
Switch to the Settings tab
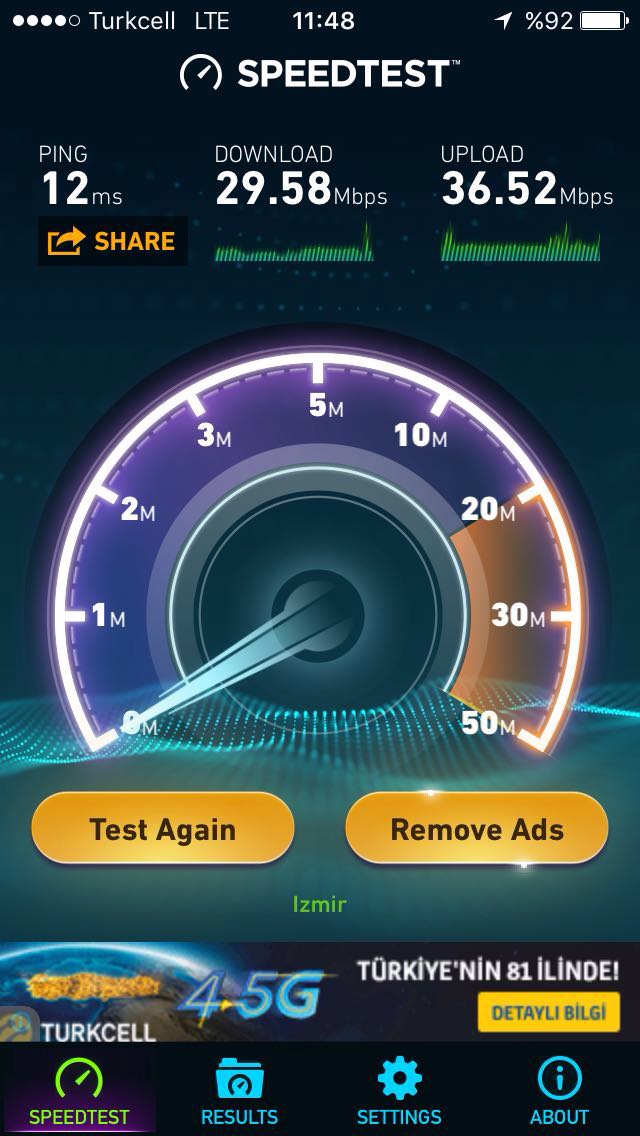[x=399, y=1088]
